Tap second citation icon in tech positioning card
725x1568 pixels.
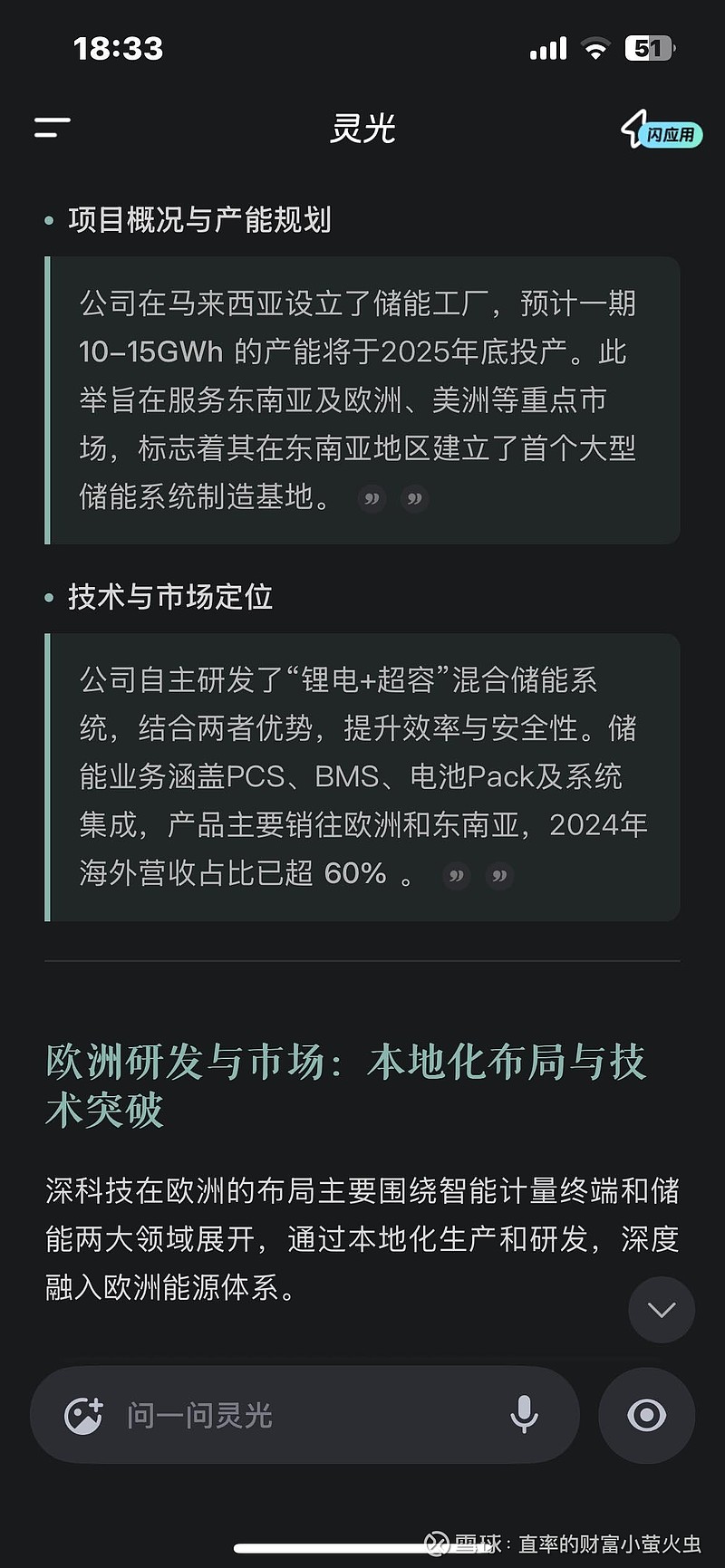pyautogui.click(x=498, y=875)
